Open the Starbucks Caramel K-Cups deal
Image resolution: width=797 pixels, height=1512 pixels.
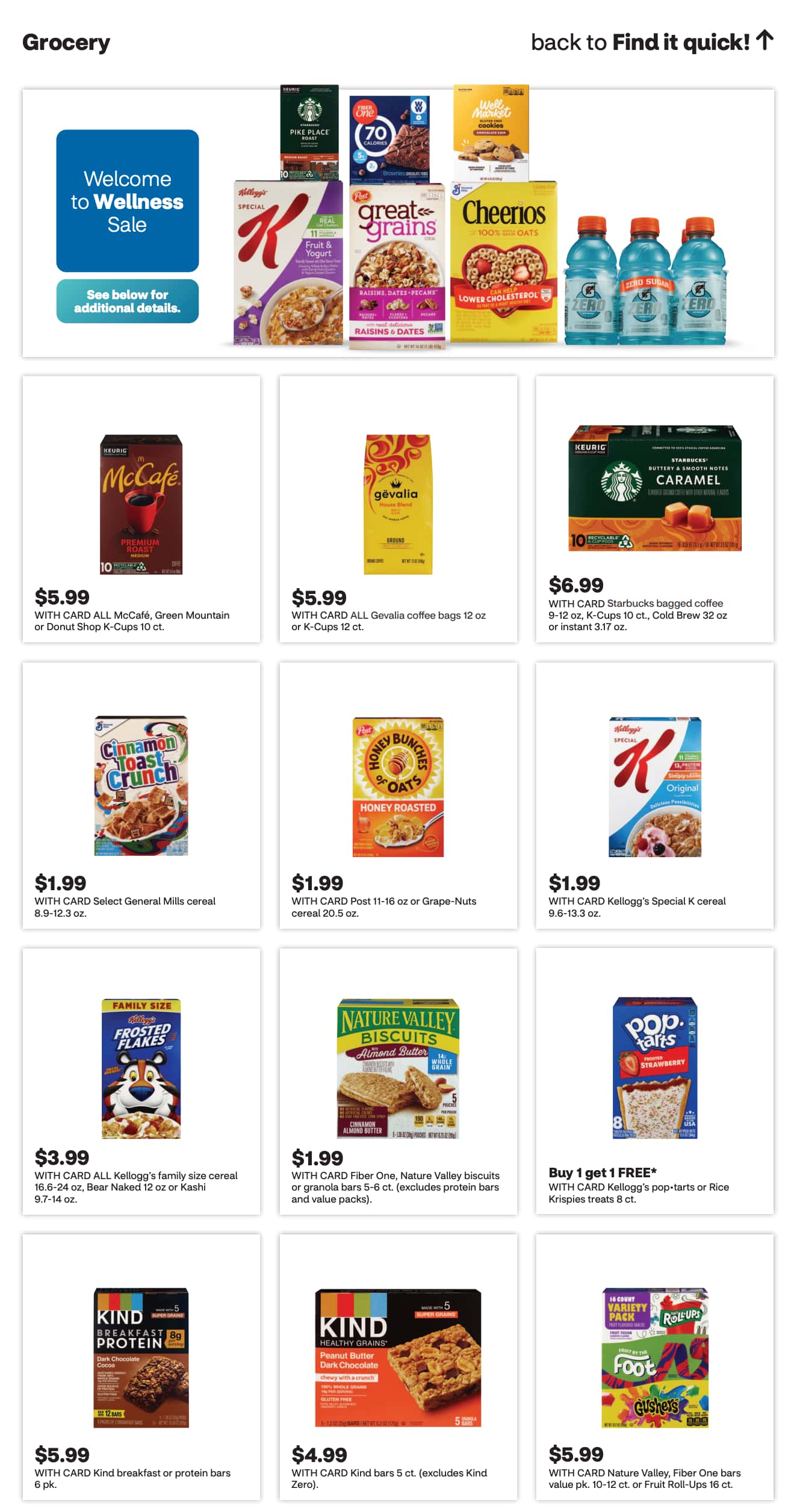655,509
